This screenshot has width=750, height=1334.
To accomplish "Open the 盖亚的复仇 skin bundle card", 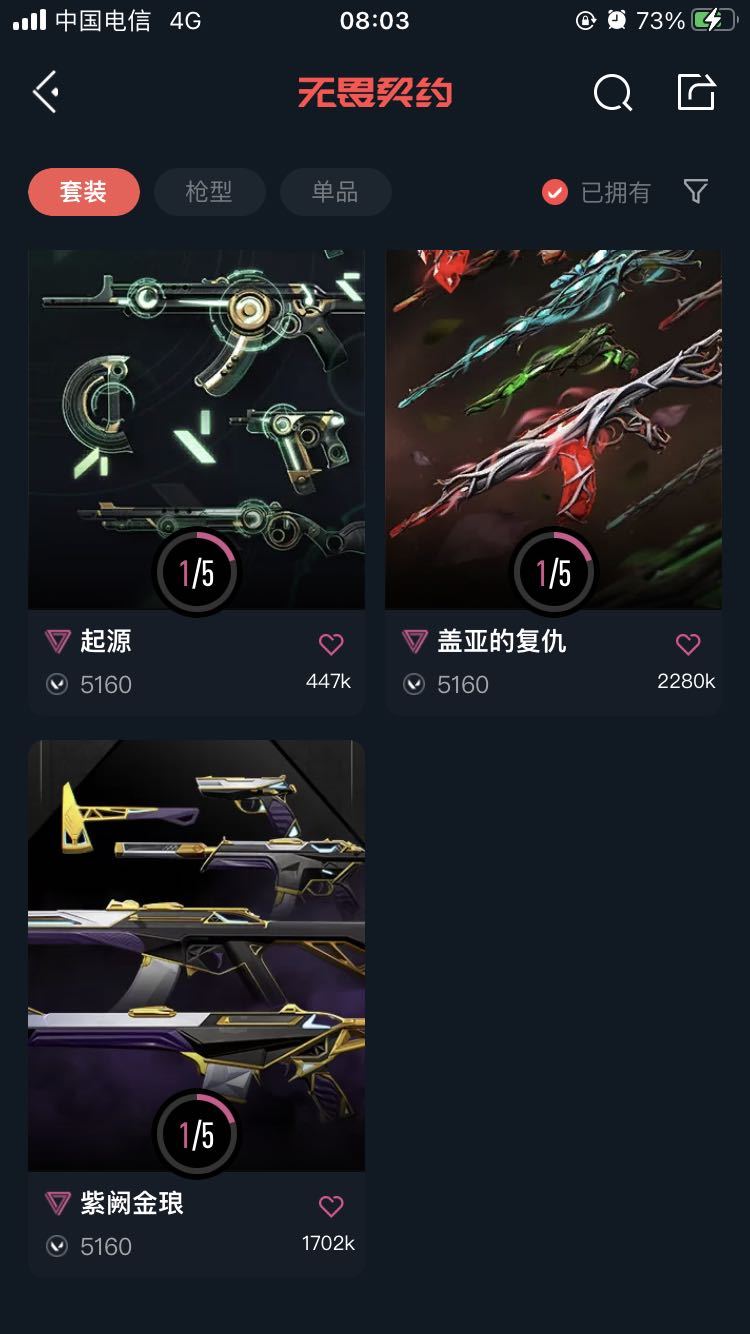I will [x=553, y=482].
